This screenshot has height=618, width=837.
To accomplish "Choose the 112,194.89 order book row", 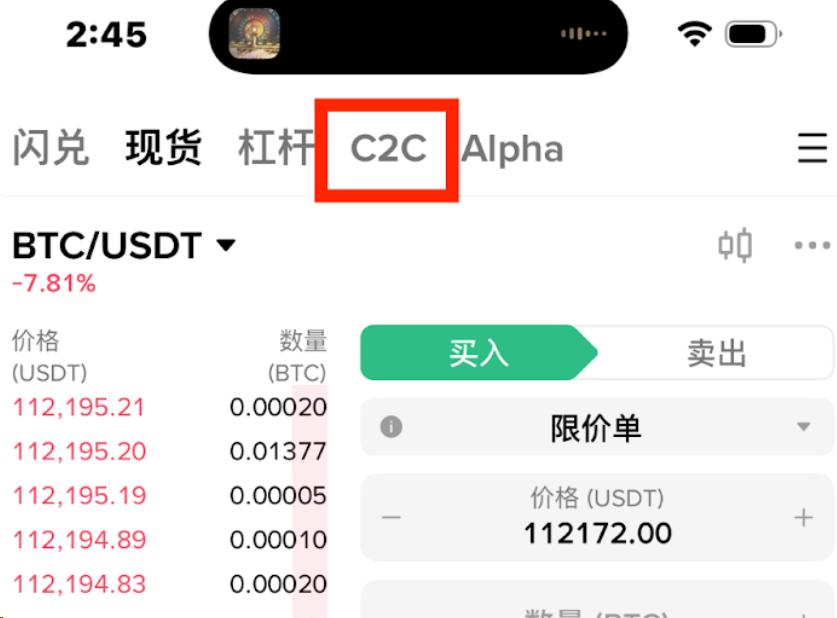I will click(79, 540).
